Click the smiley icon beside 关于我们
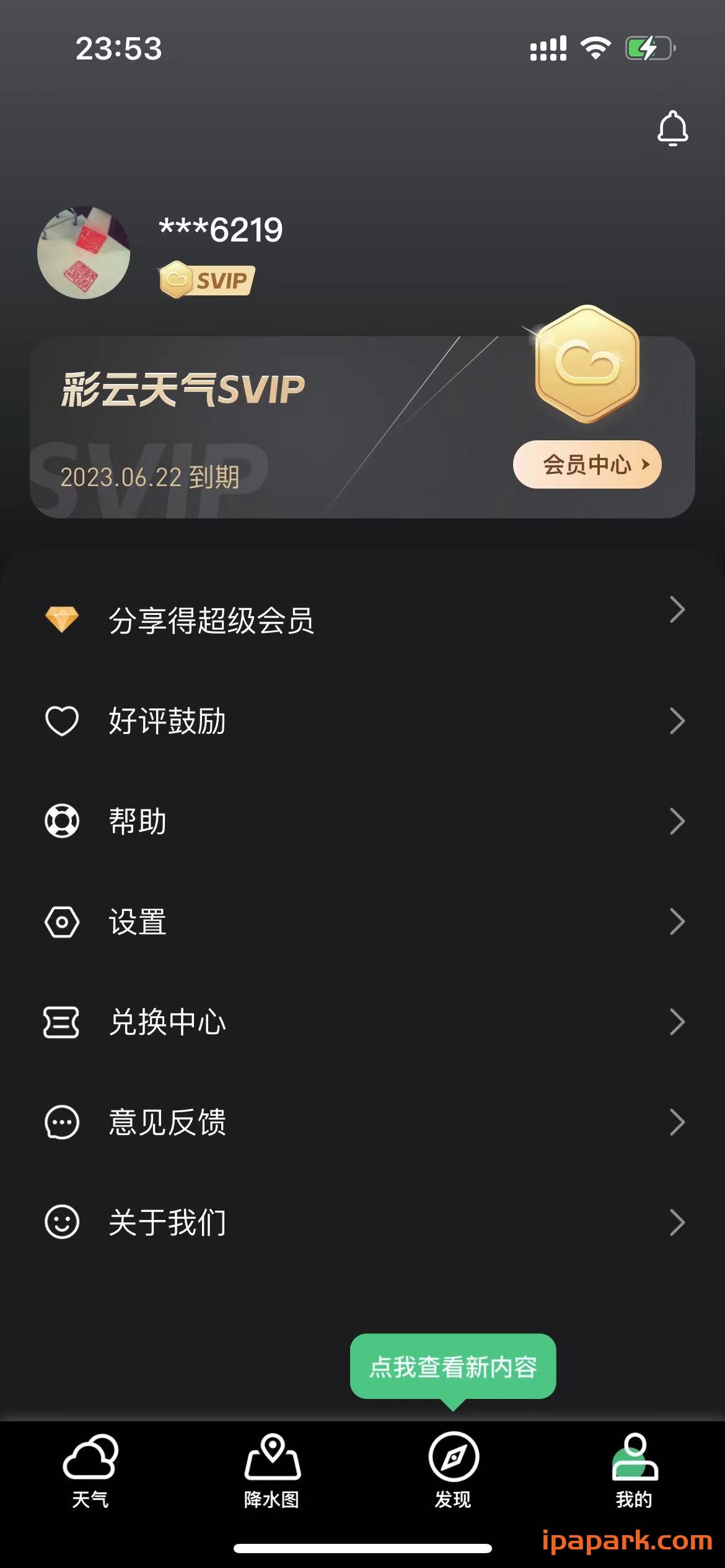 click(61, 1222)
